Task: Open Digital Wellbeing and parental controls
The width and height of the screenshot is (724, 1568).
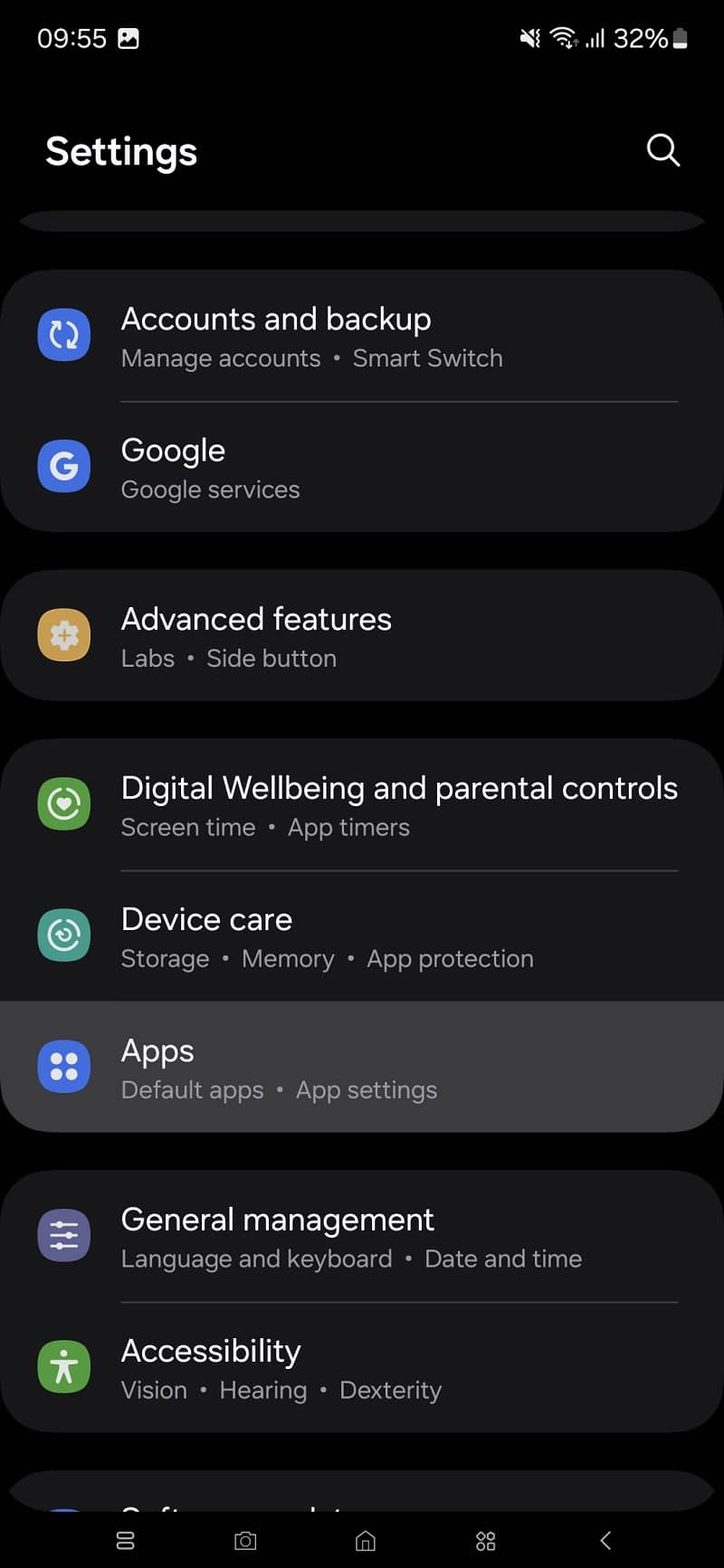Action: pyautogui.click(x=362, y=805)
